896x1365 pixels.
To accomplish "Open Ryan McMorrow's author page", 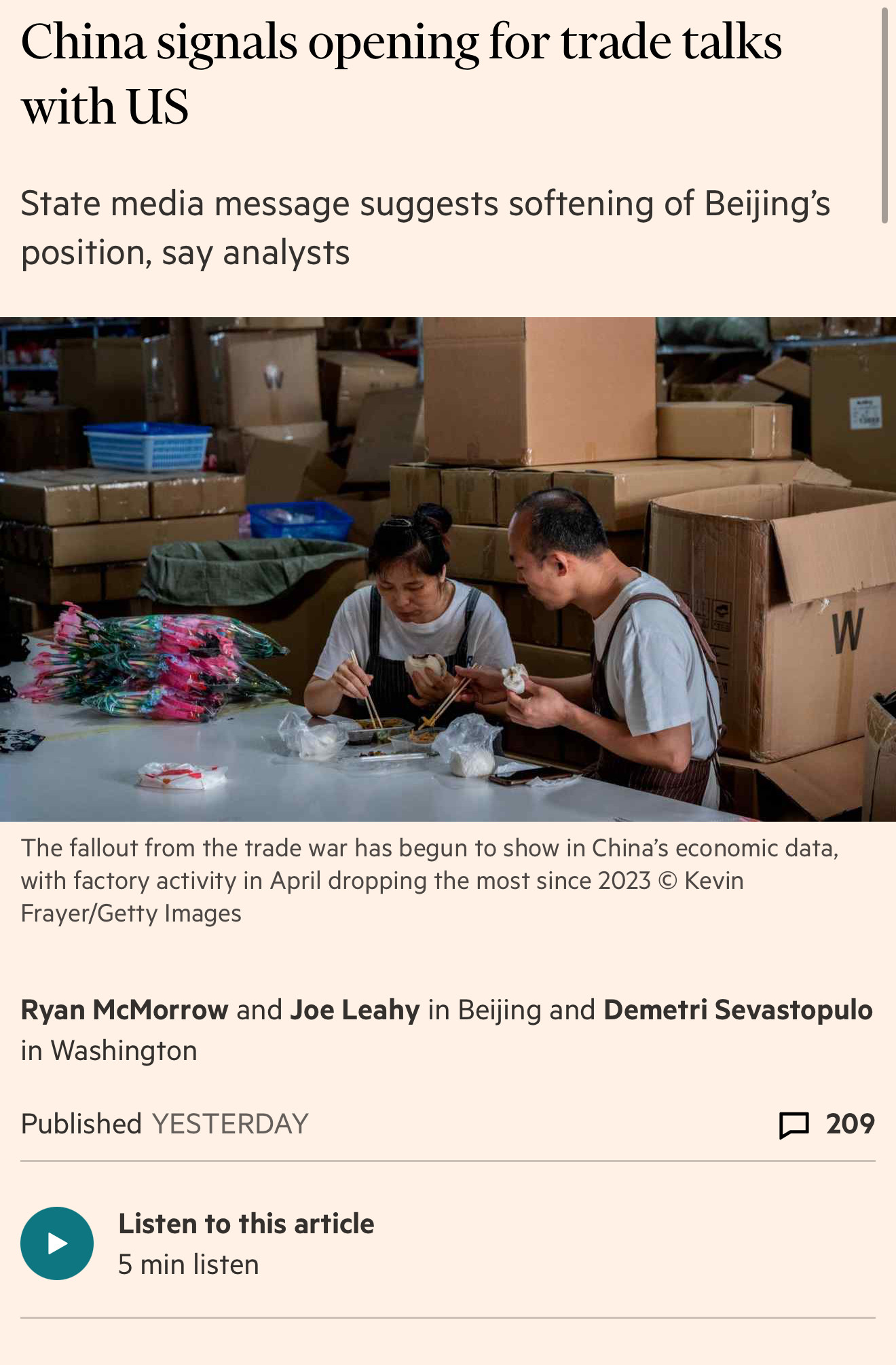I will tap(124, 1010).
